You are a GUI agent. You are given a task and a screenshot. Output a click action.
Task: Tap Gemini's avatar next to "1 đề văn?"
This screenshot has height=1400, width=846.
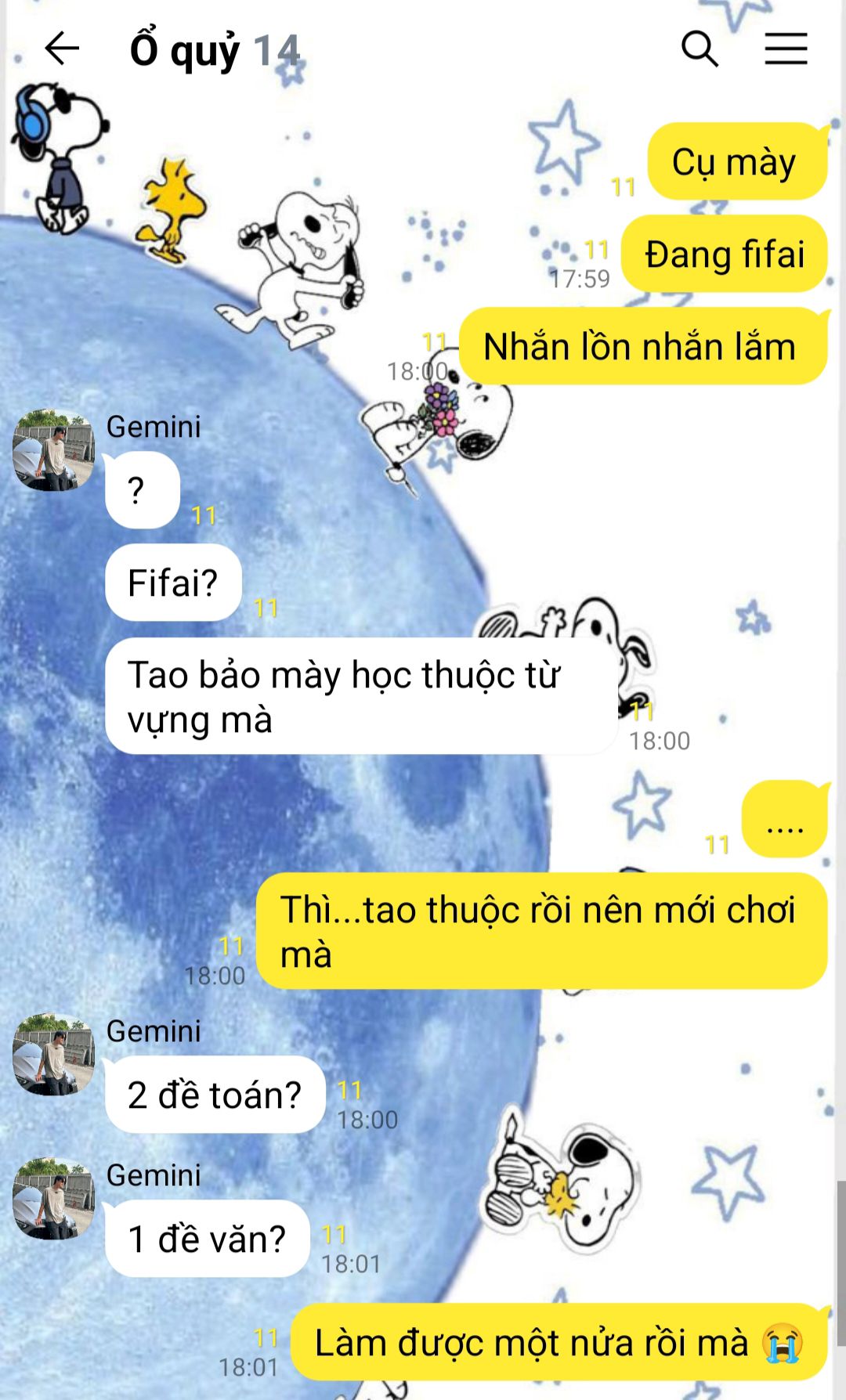pos(53,1198)
